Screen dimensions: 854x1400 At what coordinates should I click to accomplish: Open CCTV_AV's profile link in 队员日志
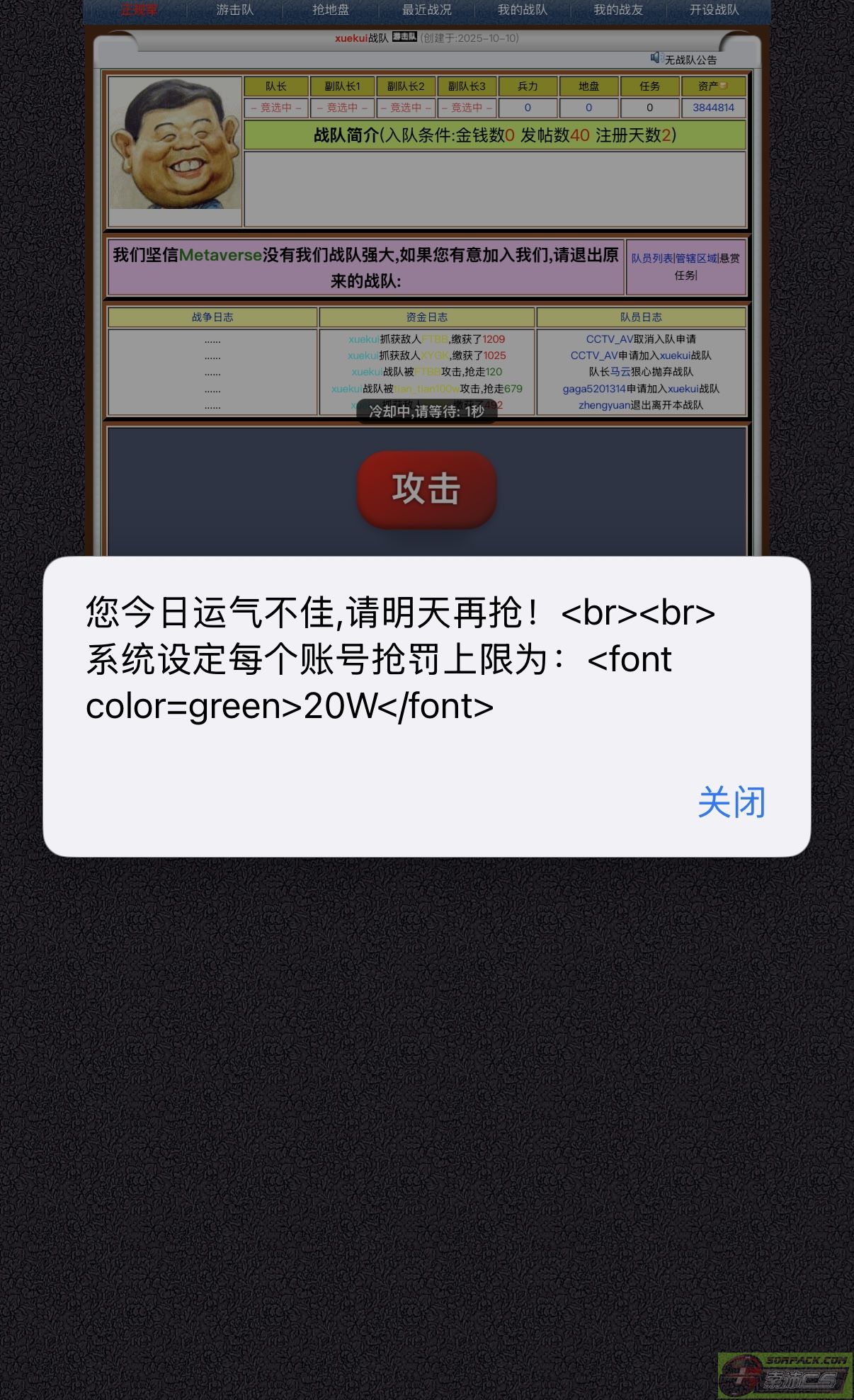(x=609, y=339)
